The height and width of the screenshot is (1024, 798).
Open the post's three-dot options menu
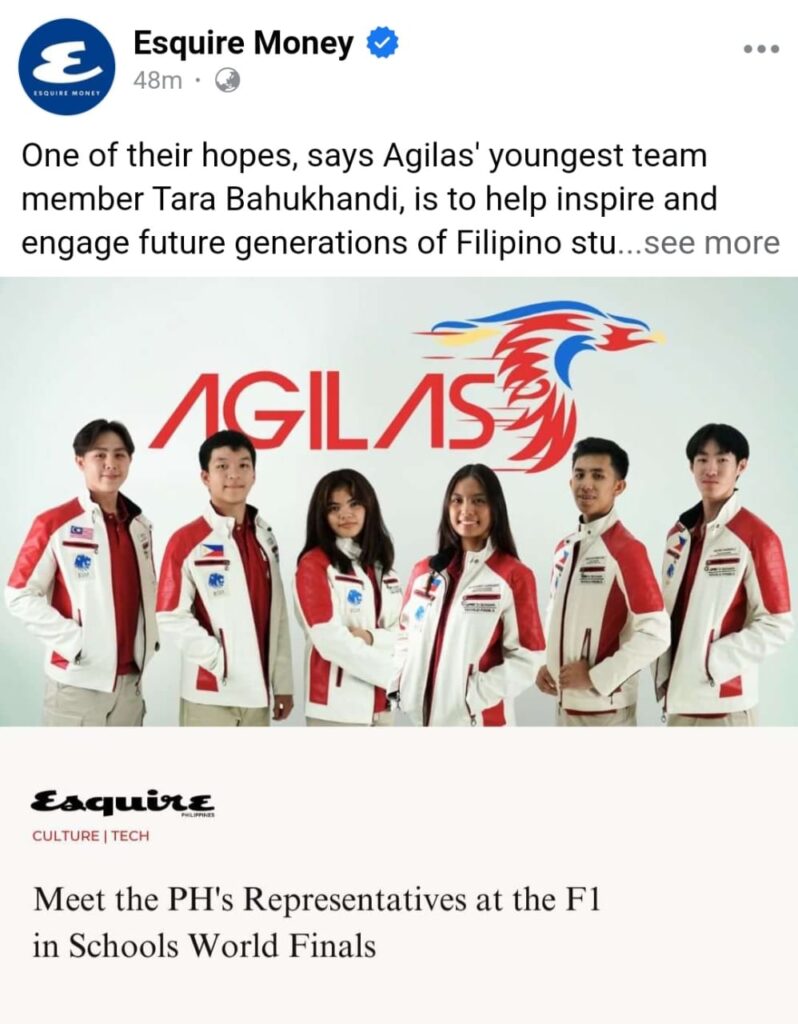760,49
